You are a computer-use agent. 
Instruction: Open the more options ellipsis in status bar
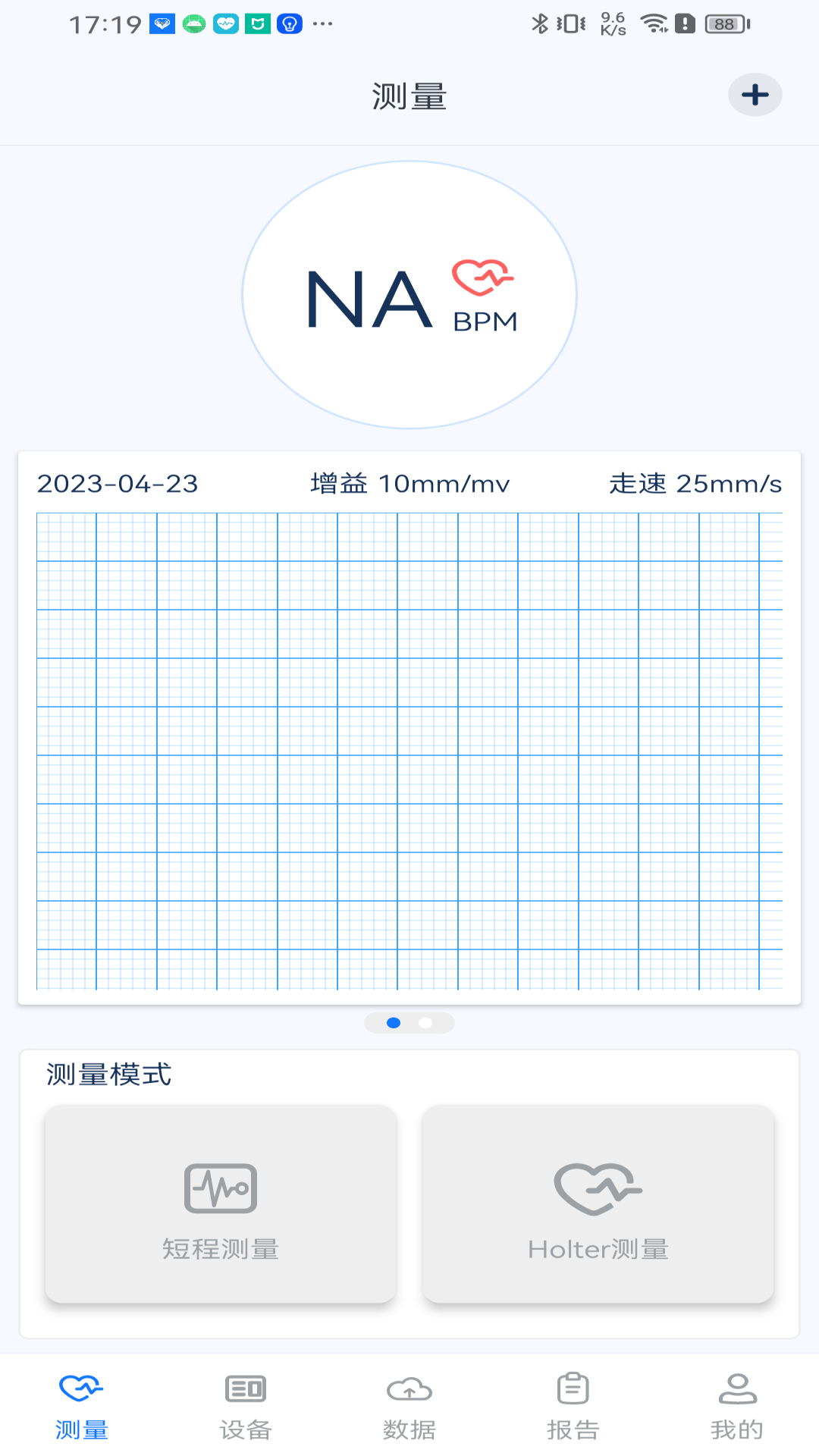tap(322, 23)
